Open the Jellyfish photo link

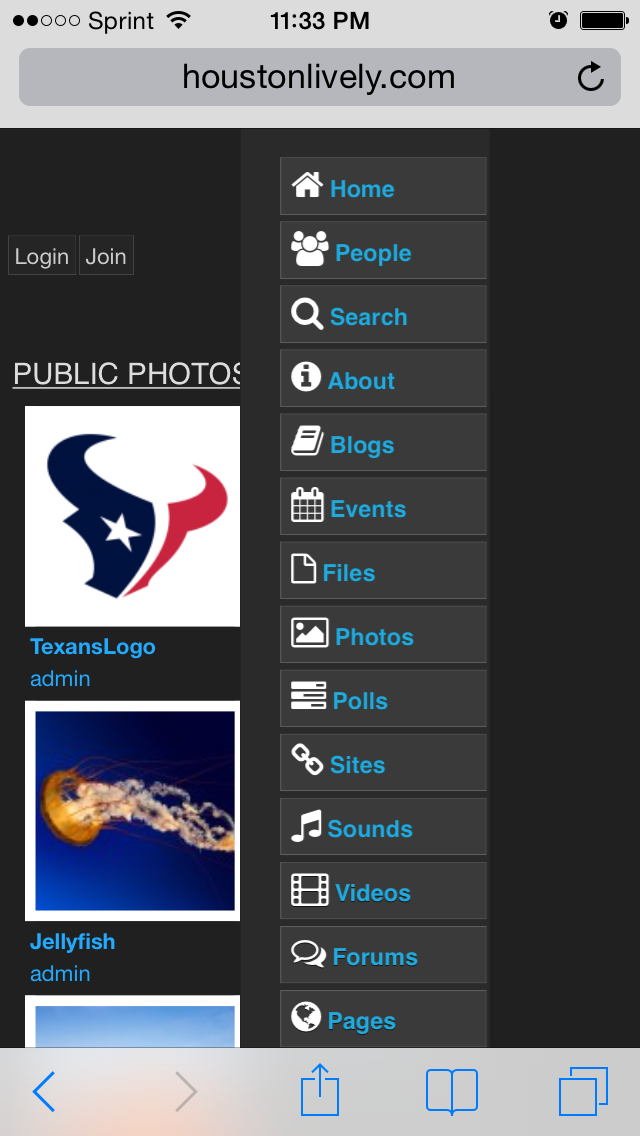(x=72, y=942)
